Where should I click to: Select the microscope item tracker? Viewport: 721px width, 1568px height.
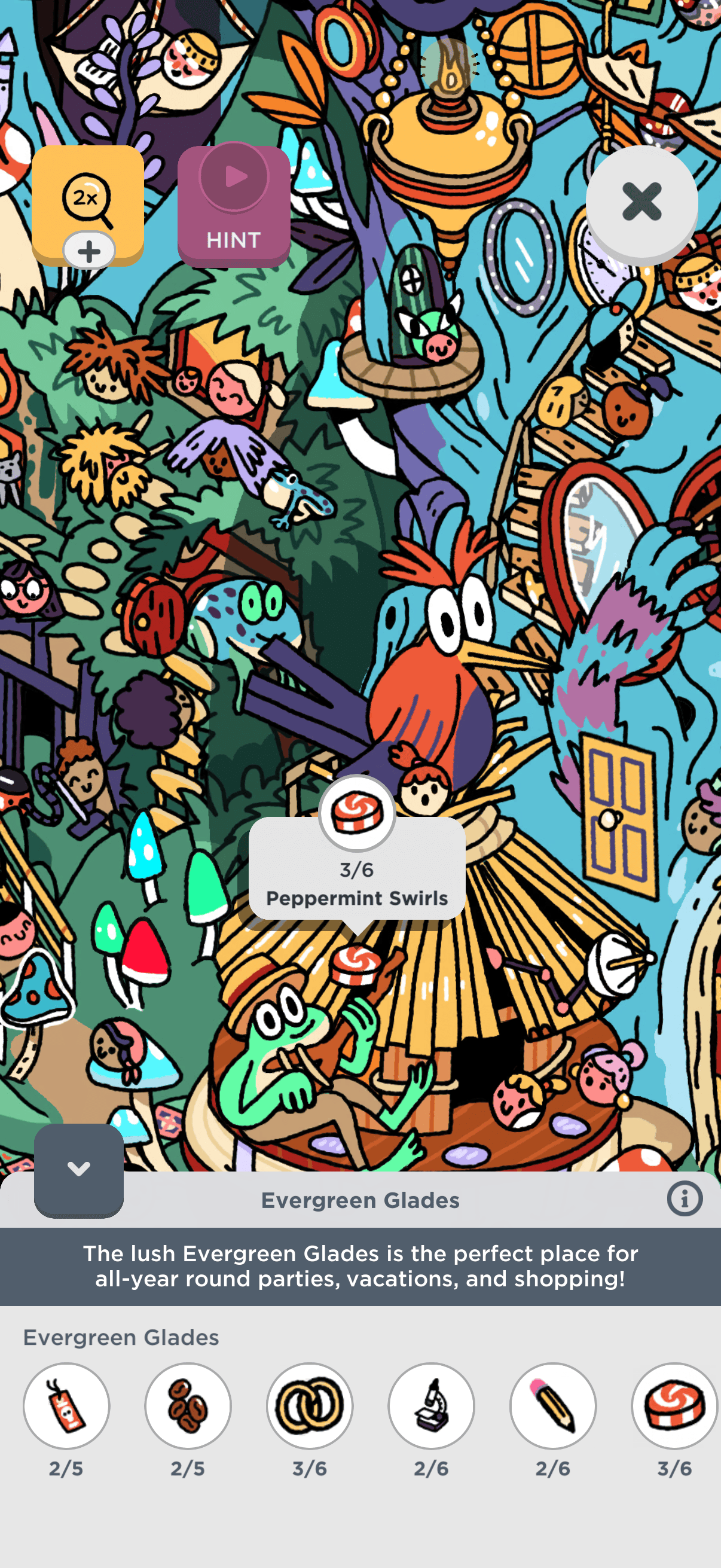click(x=432, y=1405)
